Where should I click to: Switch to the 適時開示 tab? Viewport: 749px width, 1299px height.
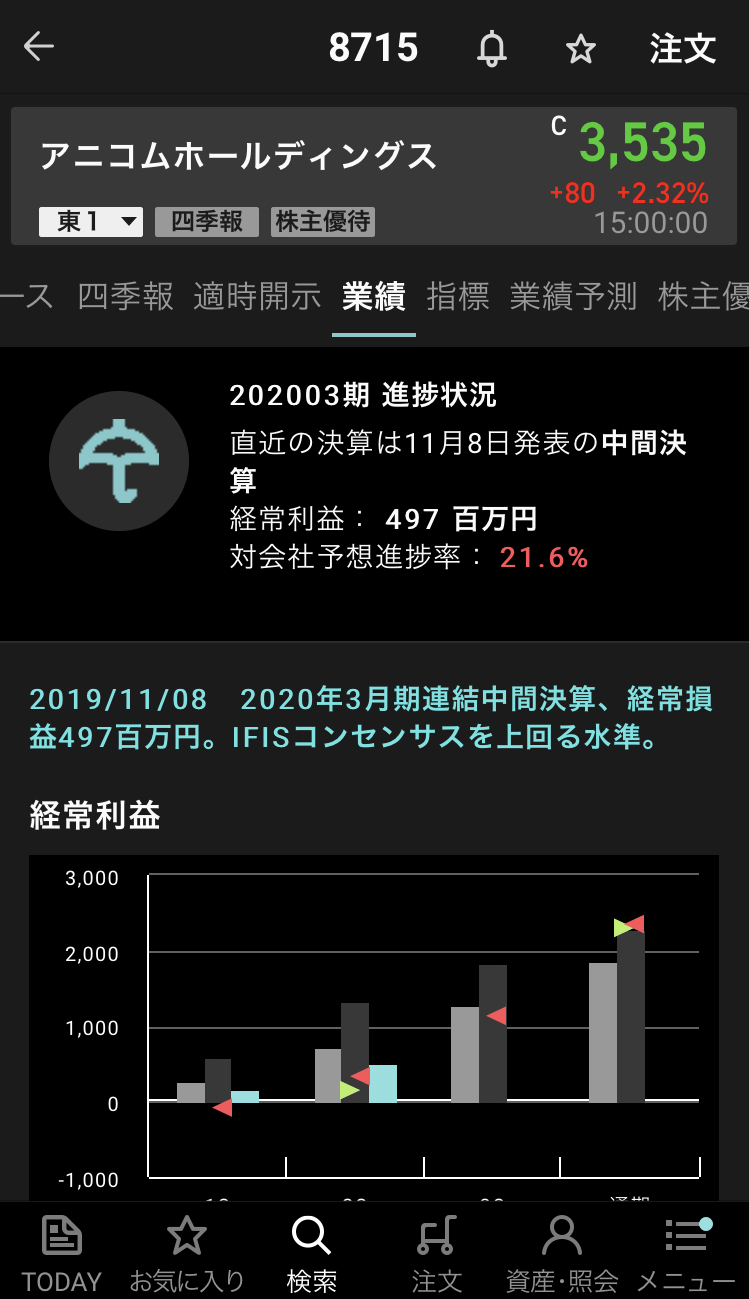point(257,296)
